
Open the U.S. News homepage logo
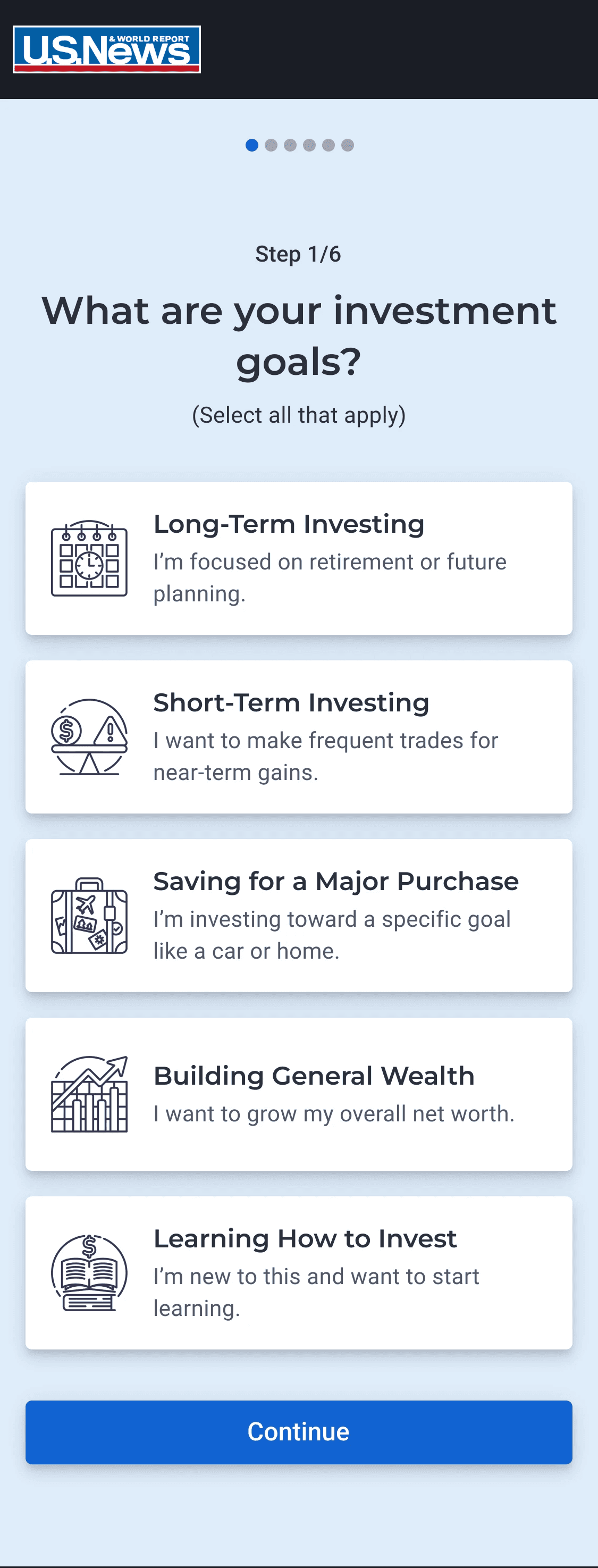click(106, 49)
